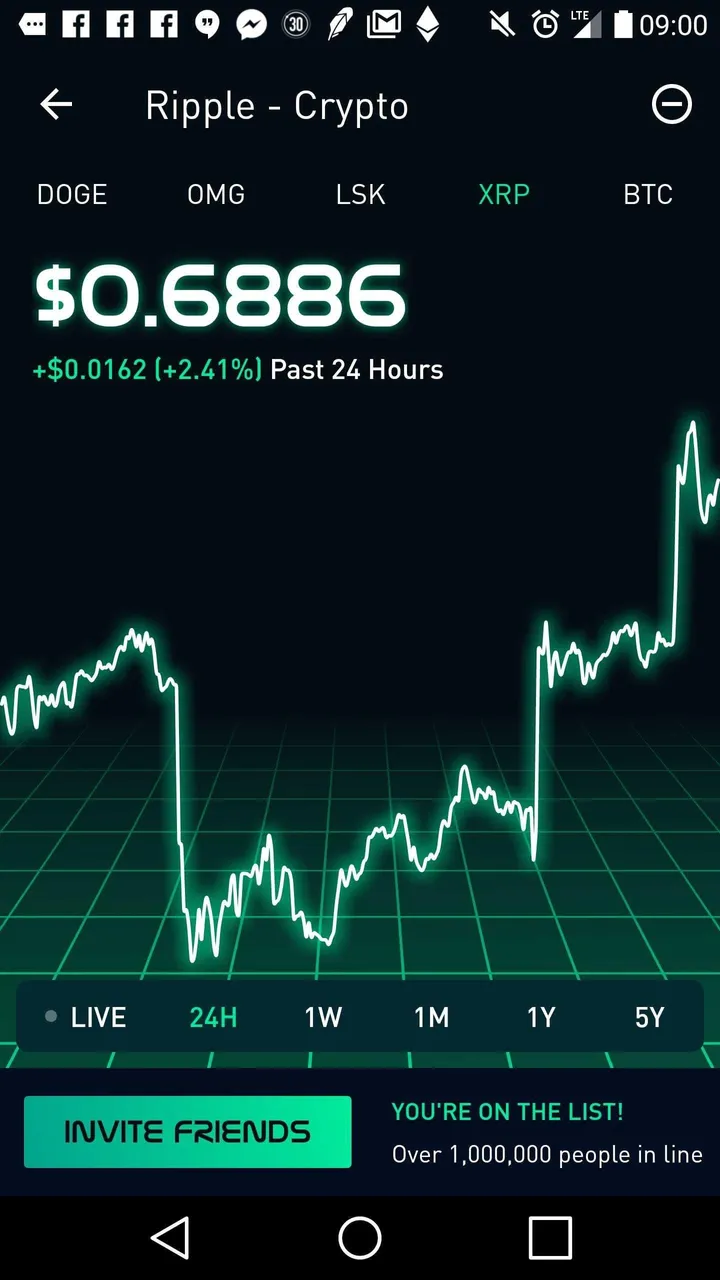
Task: Open the BTC tab
Action: click(x=647, y=194)
